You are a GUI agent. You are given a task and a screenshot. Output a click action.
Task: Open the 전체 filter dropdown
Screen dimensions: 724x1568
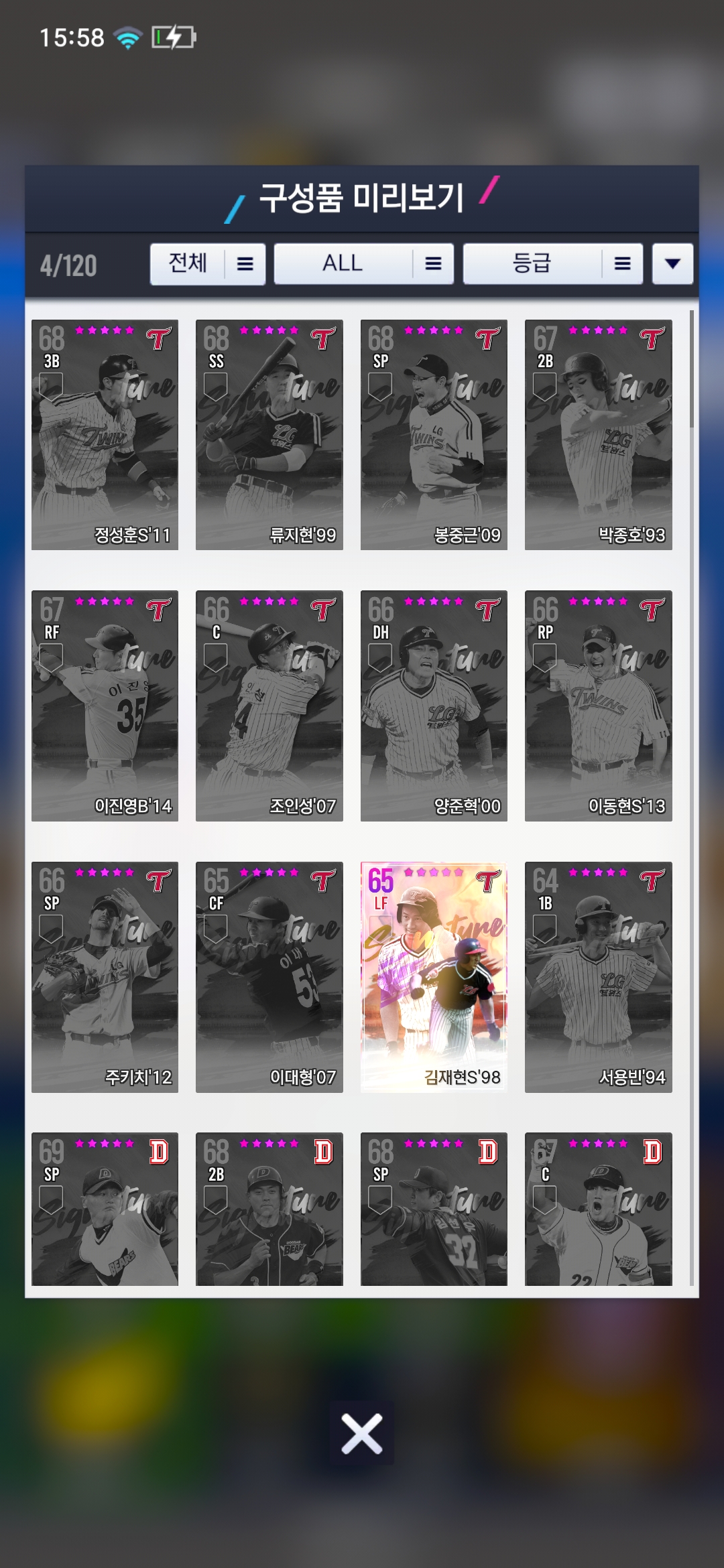(207, 264)
